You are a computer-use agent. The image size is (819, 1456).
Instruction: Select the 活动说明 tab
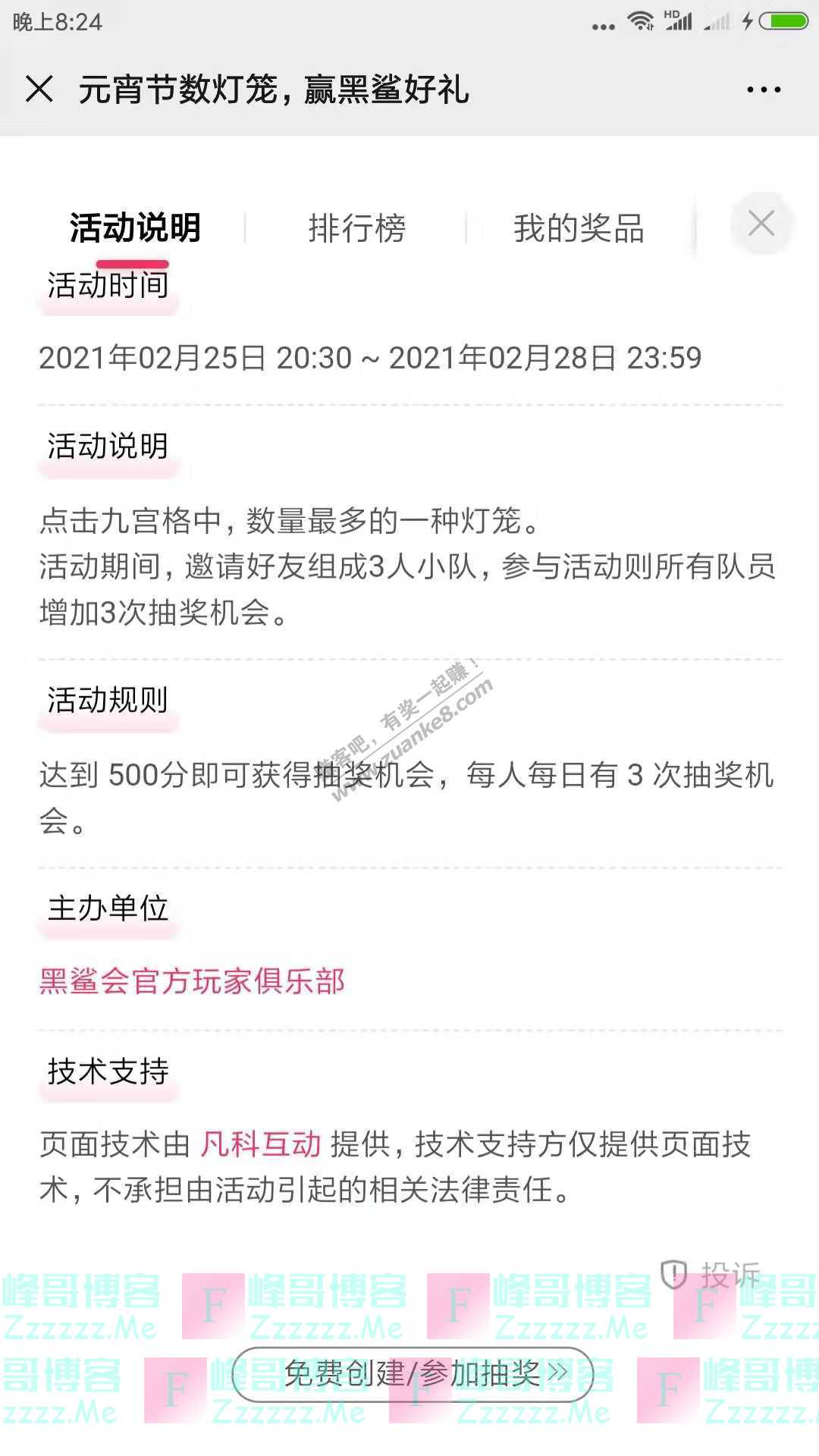(135, 228)
